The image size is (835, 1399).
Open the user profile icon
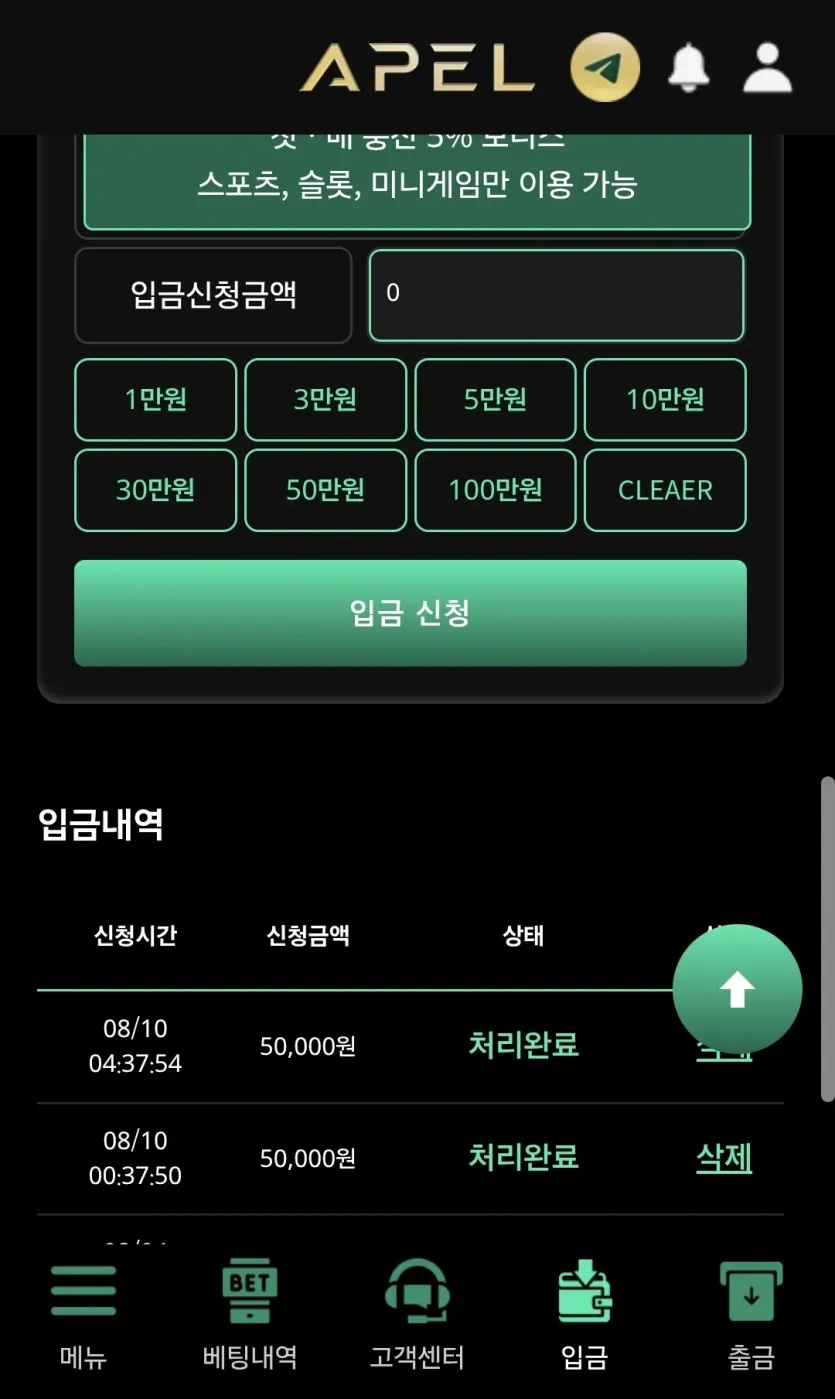(767, 67)
